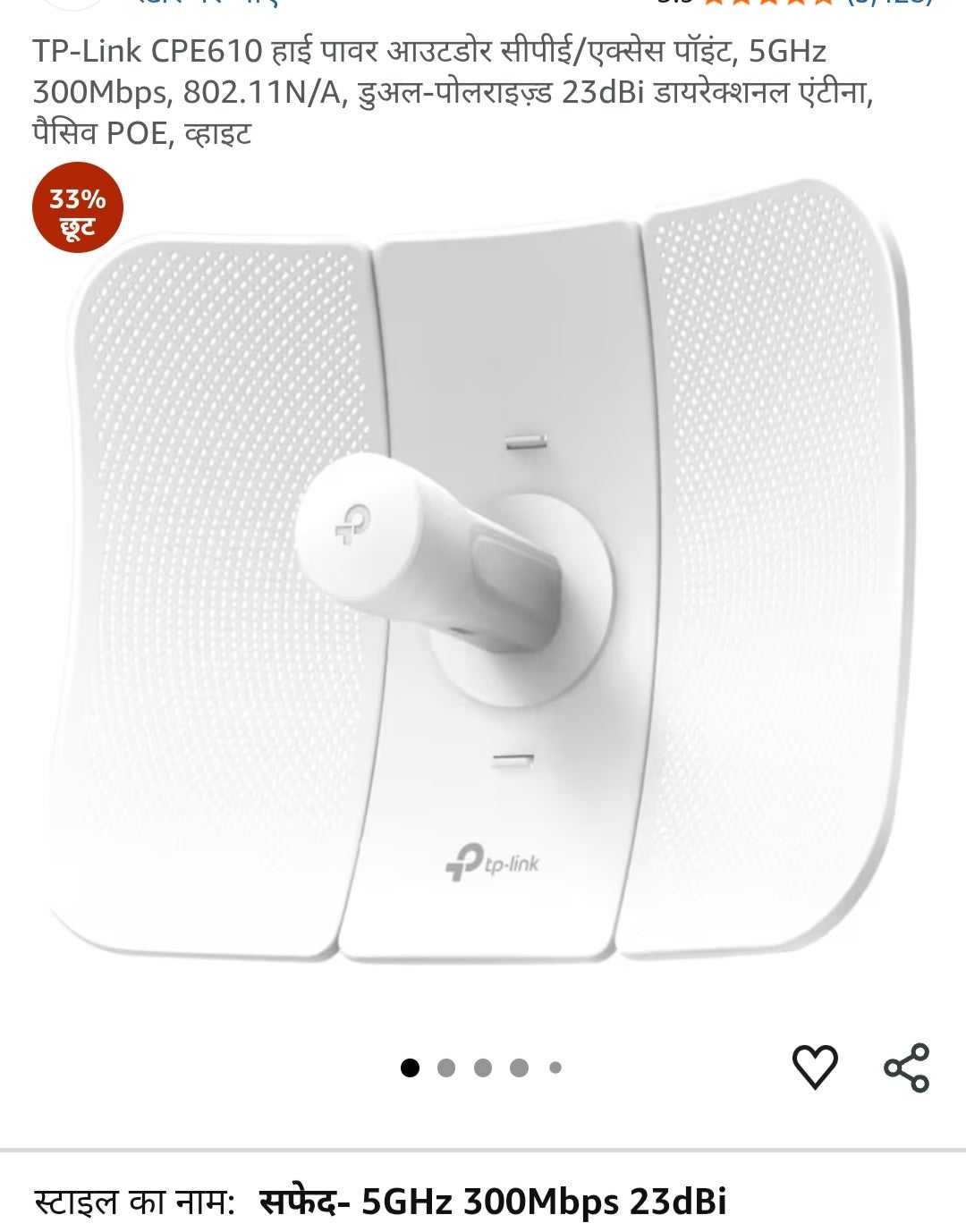Open the TP-Link antenna product image
This screenshot has width=966, height=1232.
[x=483, y=590]
